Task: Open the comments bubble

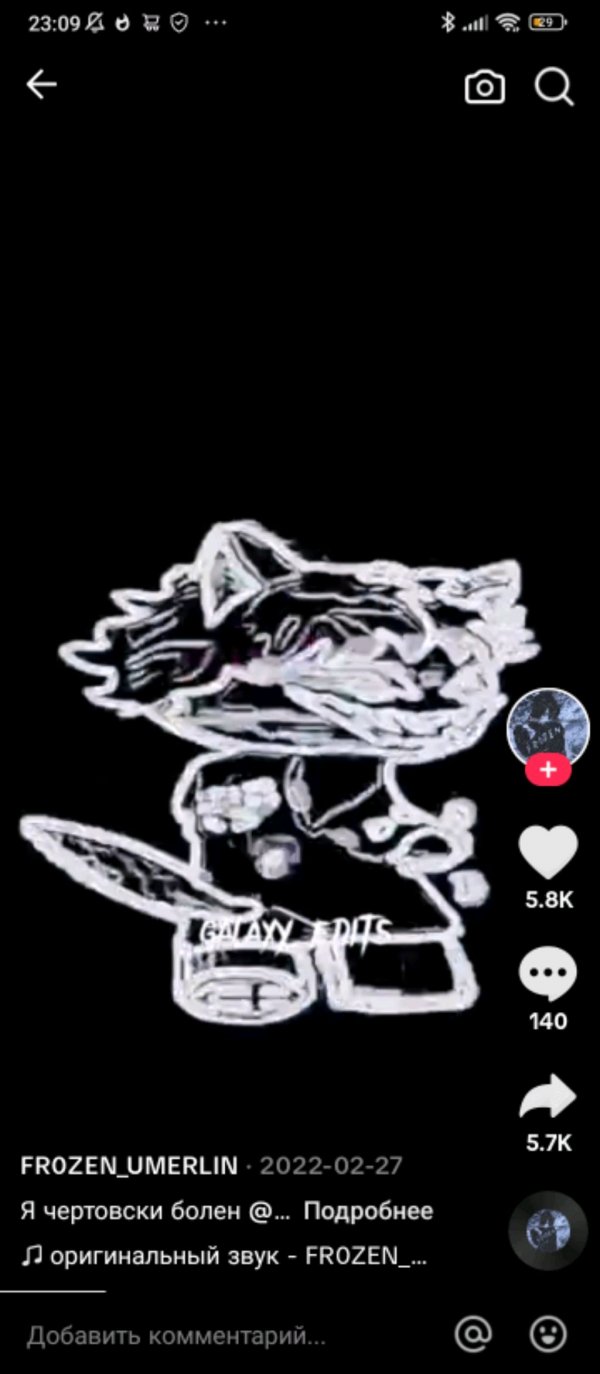Action: tap(548, 977)
